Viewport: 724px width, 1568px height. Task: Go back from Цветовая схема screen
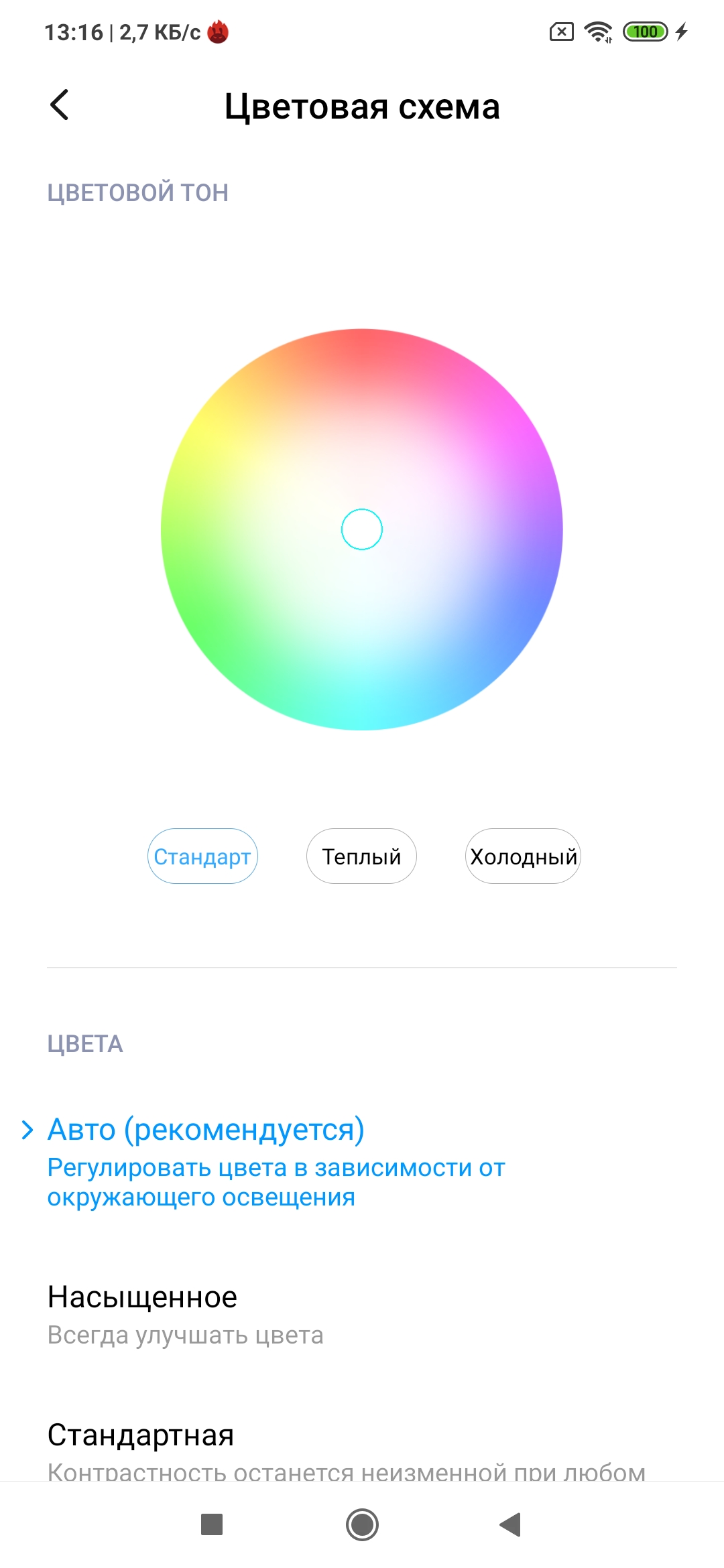click(x=60, y=105)
